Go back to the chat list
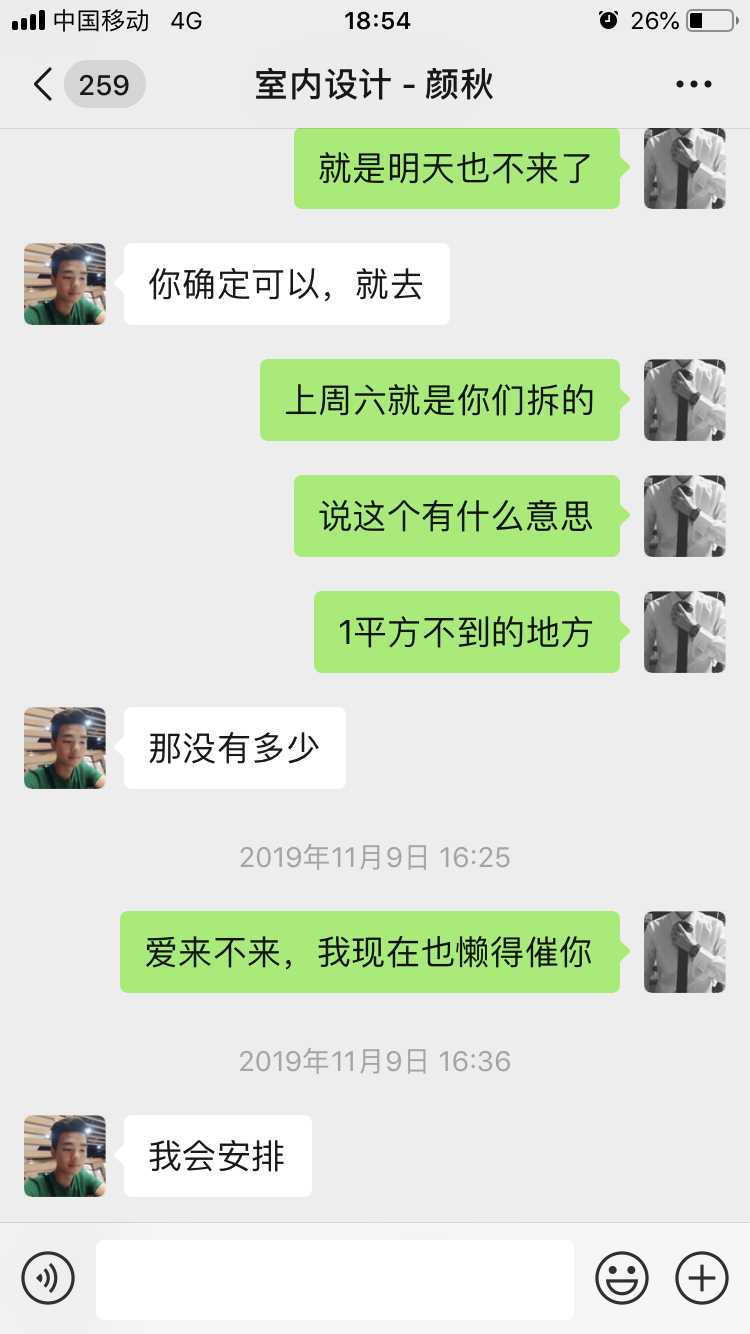Image resolution: width=750 pixels, height=1334 pixels. click(x=44, y=85)
